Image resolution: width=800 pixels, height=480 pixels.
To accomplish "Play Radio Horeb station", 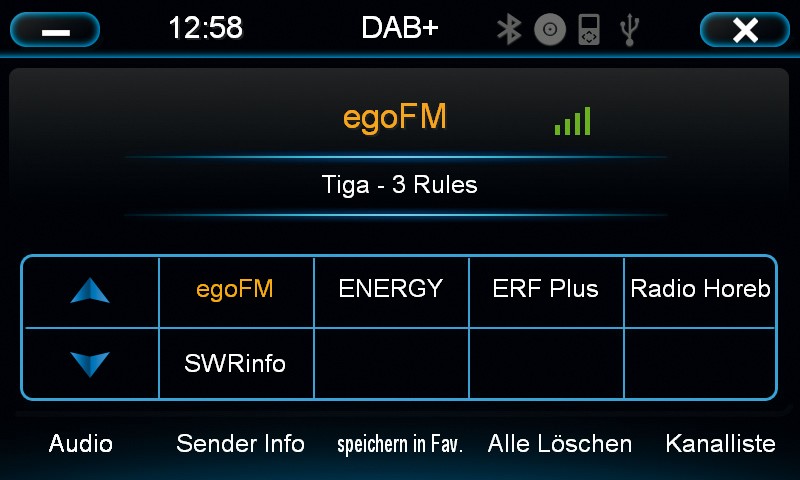I will [700, 290].
